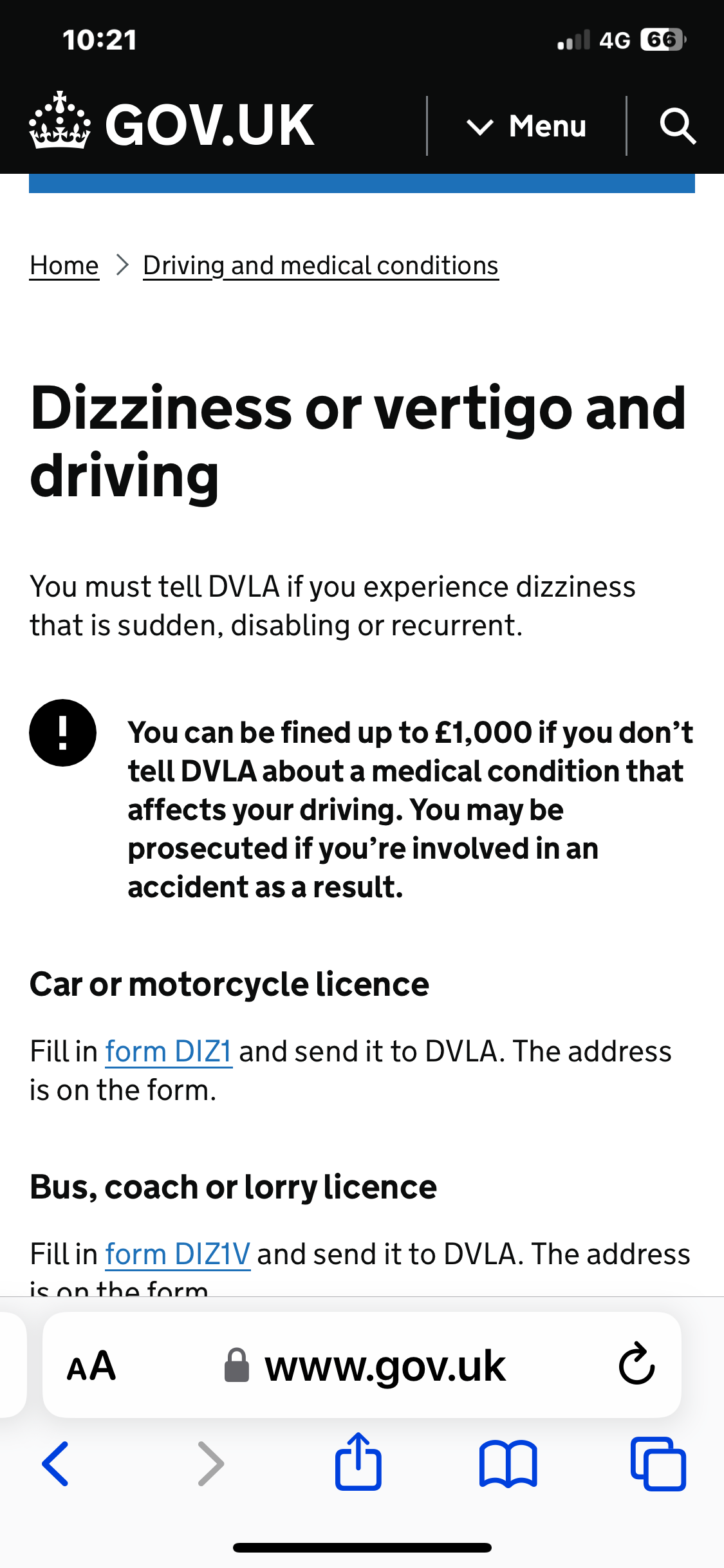724x1568 pixels.
Task: Open the form DIZ1V link
Action: pyautogui.click(x=178, y=1254)
